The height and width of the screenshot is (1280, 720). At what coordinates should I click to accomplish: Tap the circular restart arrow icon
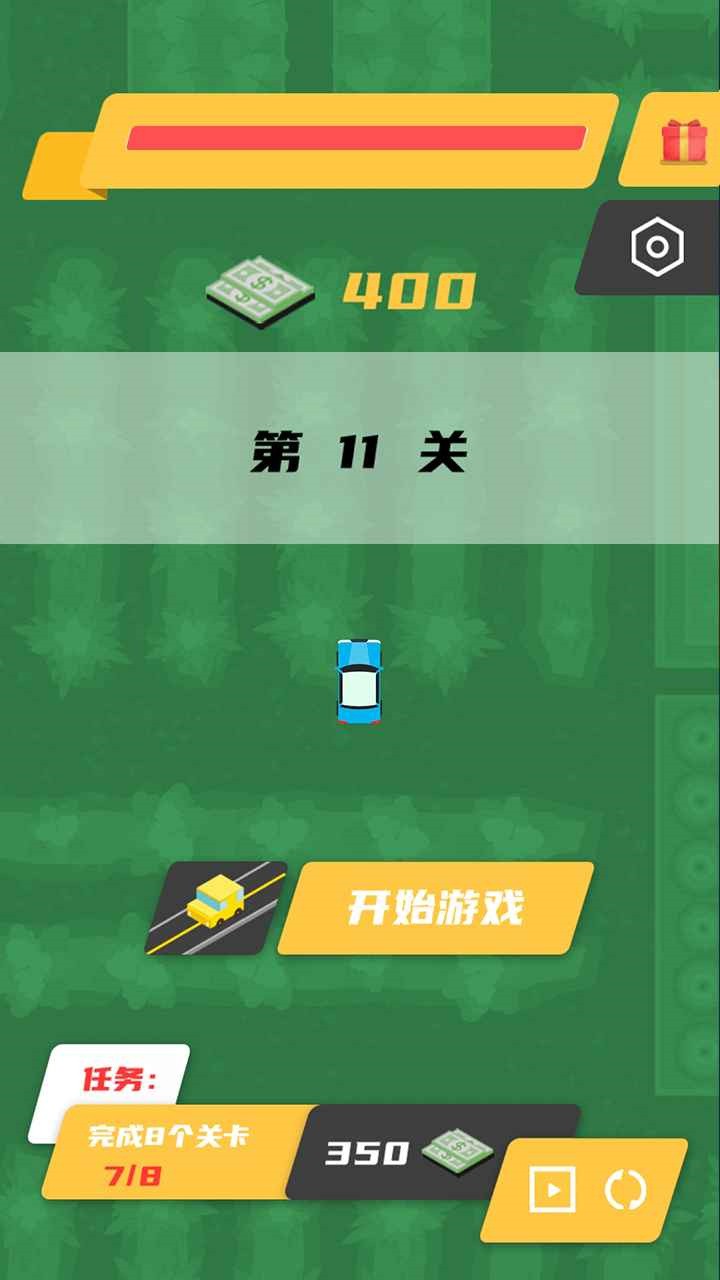[625, 1188]
